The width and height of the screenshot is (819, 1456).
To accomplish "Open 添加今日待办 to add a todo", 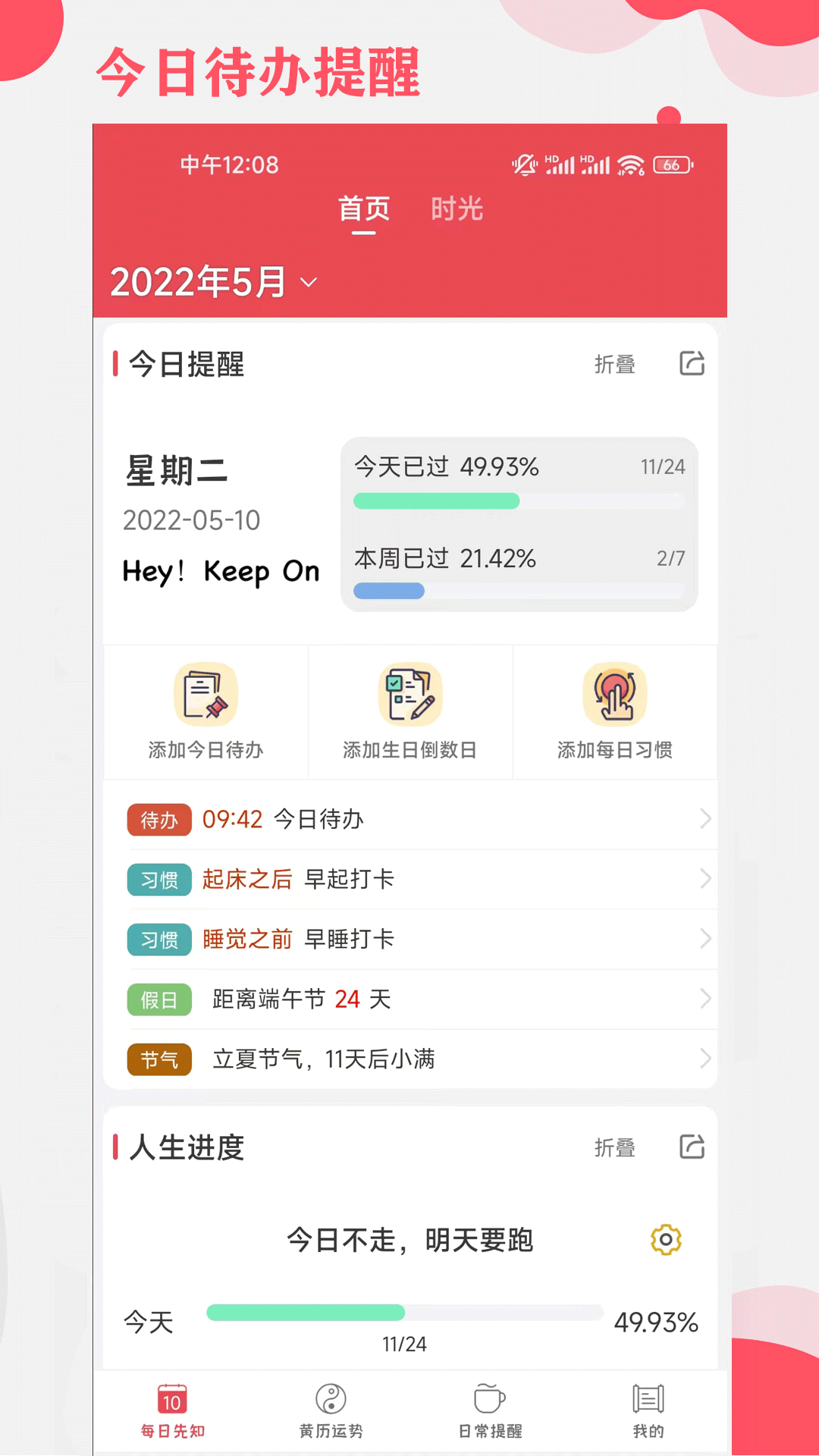I will click(205, 713).
